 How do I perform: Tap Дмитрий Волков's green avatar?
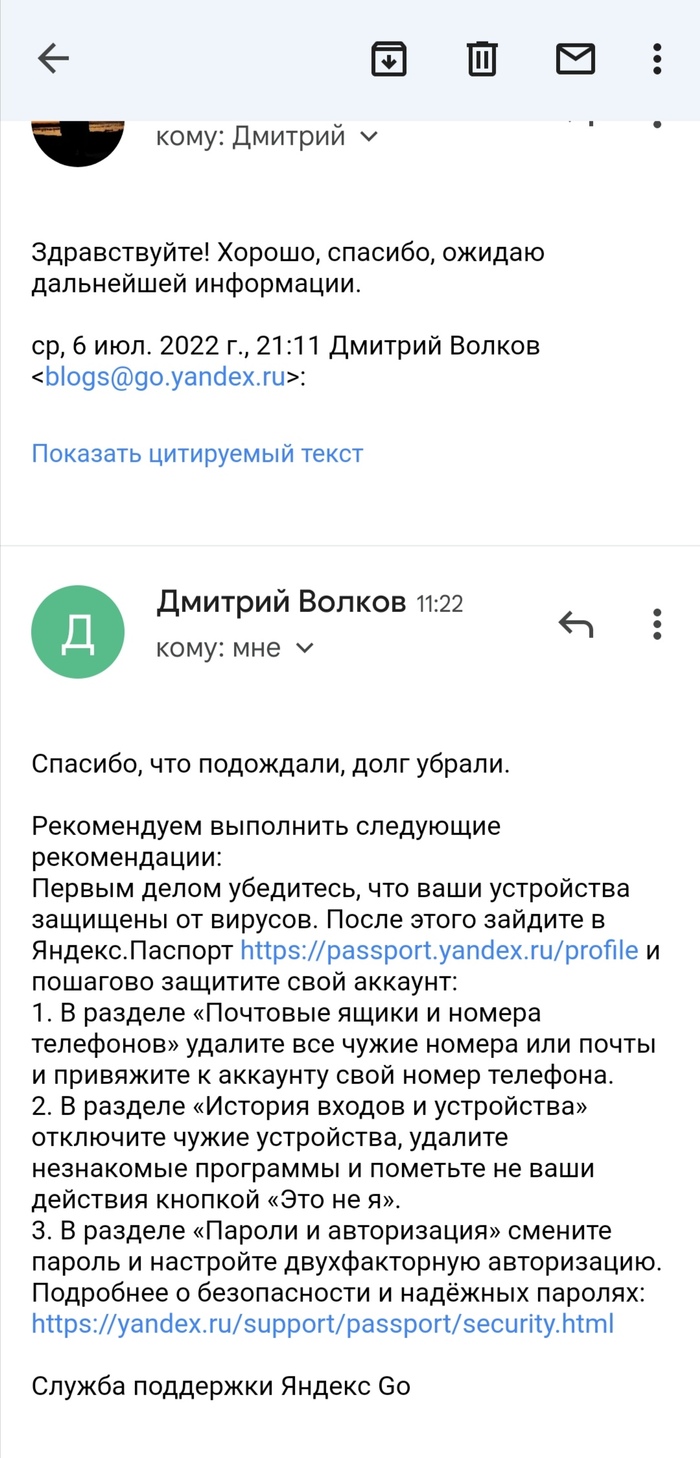click(78, 631)
